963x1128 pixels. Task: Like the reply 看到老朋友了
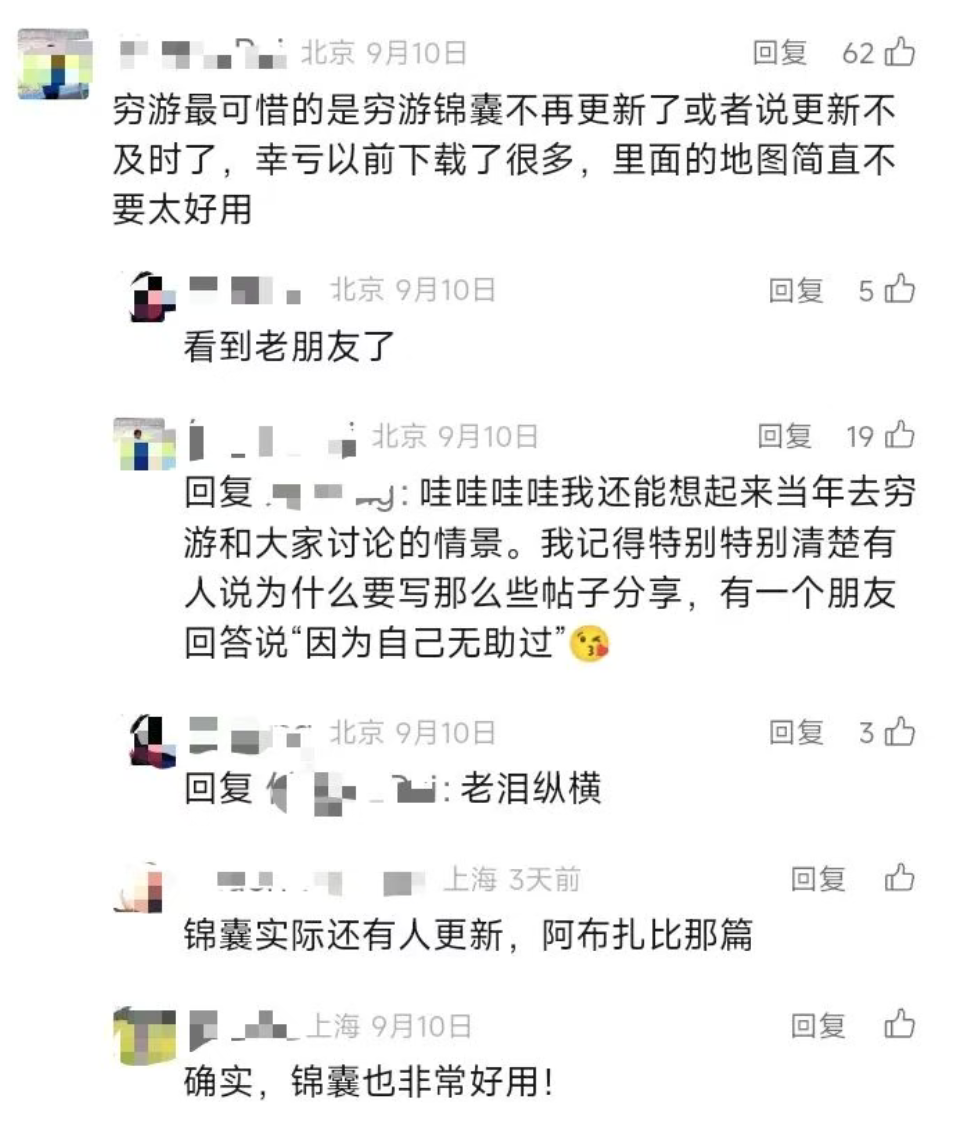point(899,291)
